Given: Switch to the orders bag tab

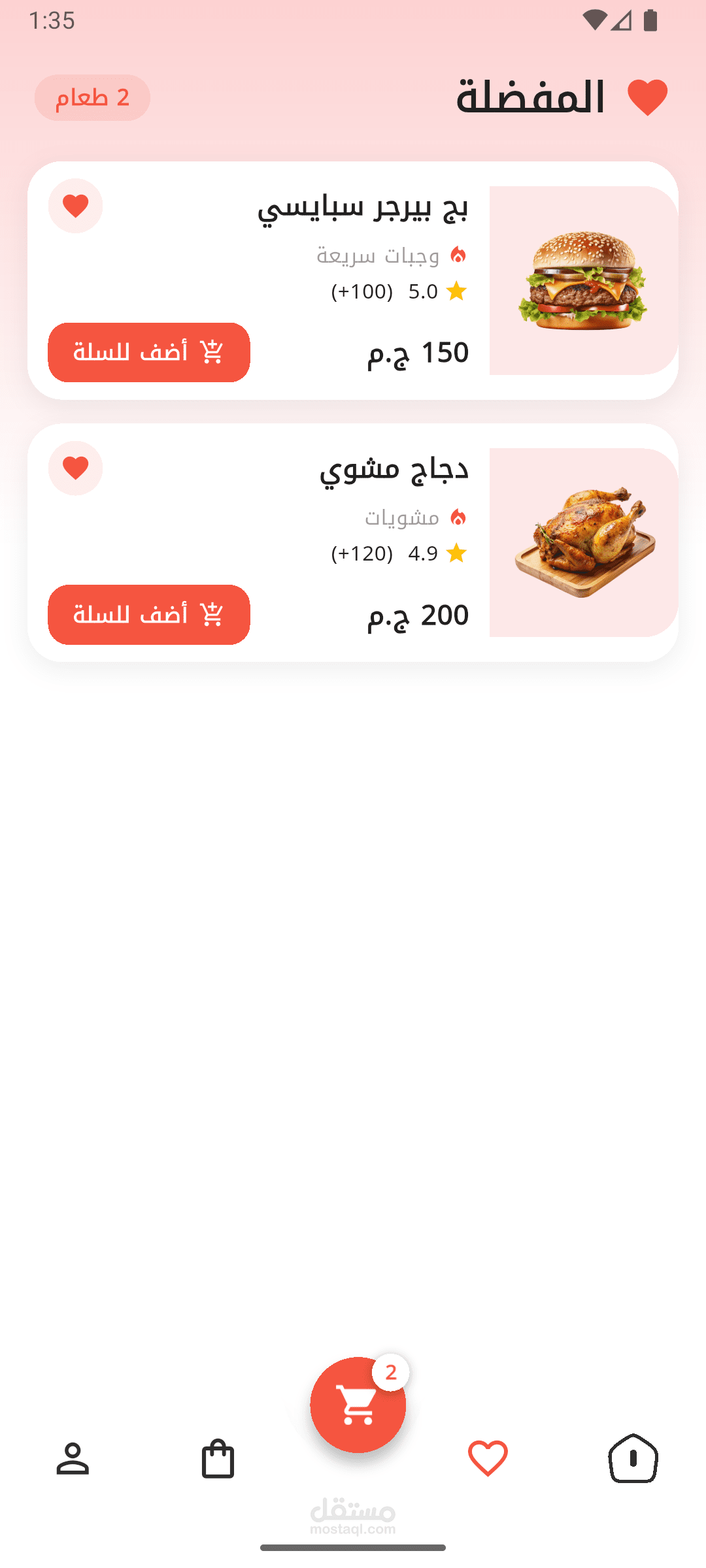Looking at the screenshot, I should pos(218,1458).
